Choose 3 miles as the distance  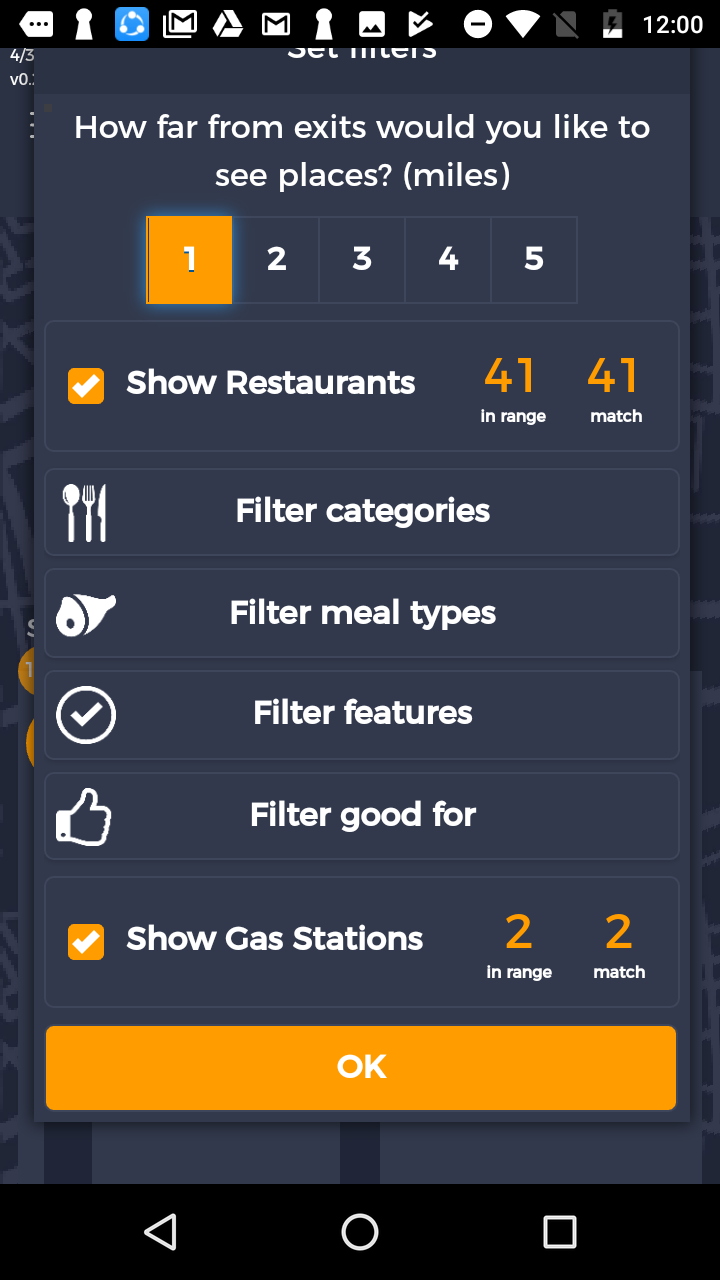[362, 260]
